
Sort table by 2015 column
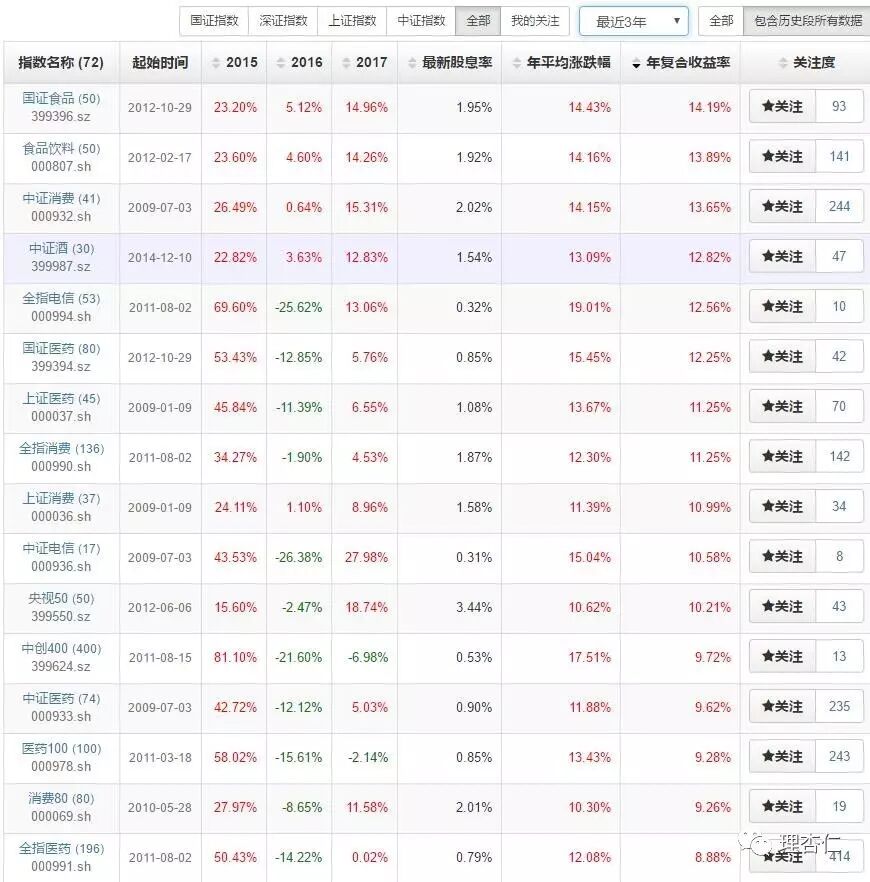coord(235,62)
